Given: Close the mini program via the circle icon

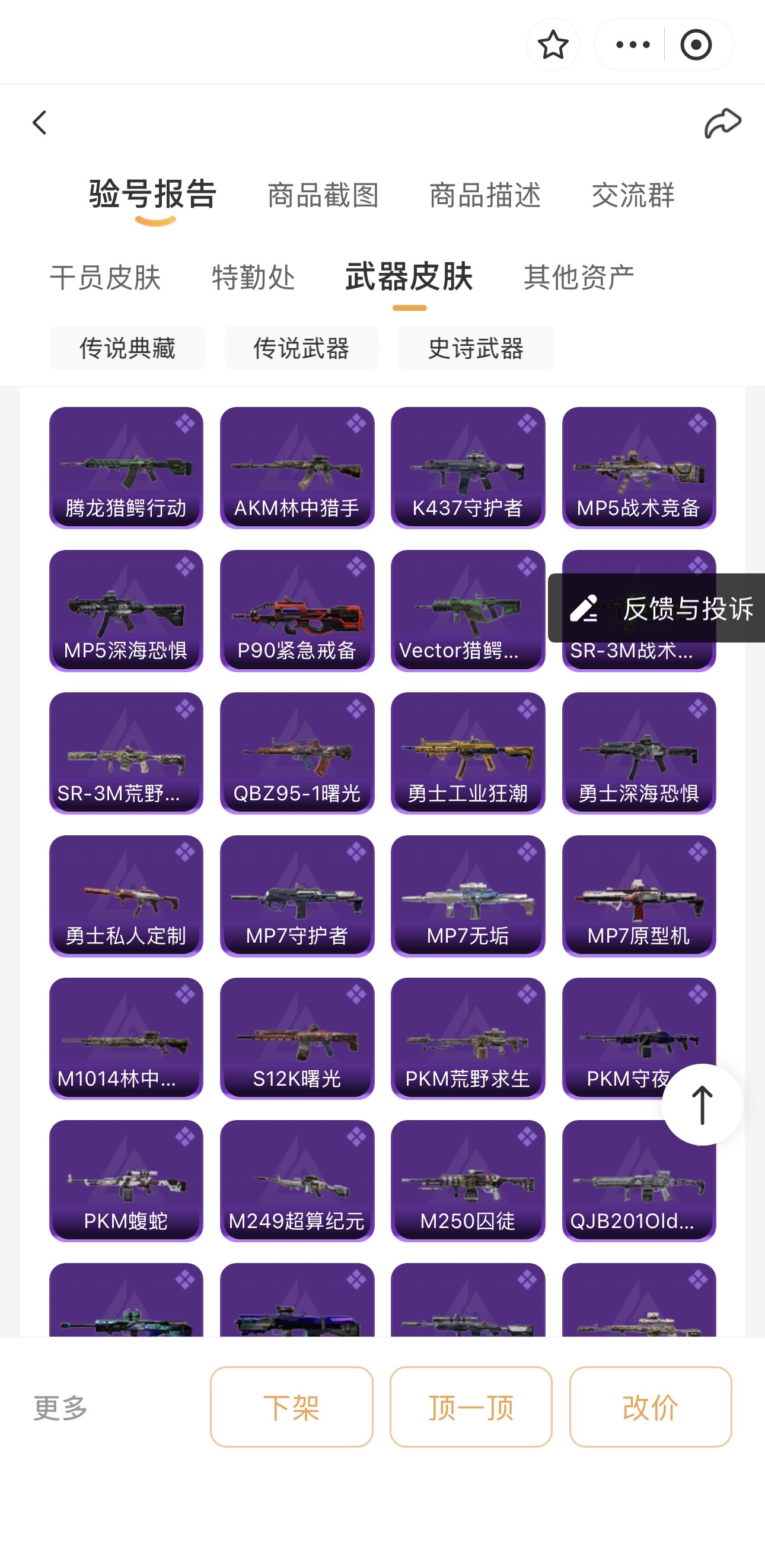Looking at the screenshot, I should point(696,44).
